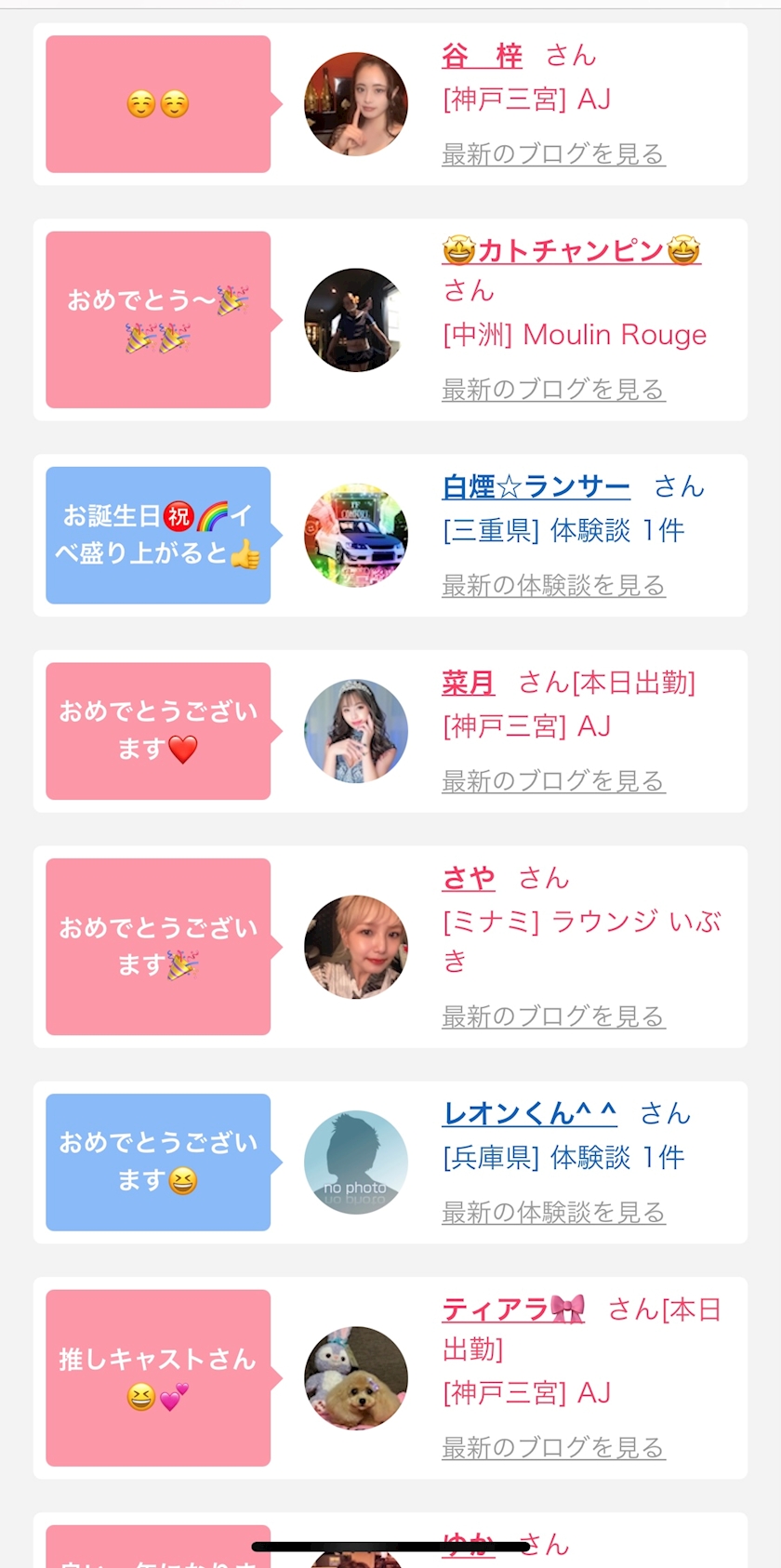The height and width of the screenshot is (1568, 781).
Task: Open 菜月's profile name link
Action: click(x=468, y=683)
